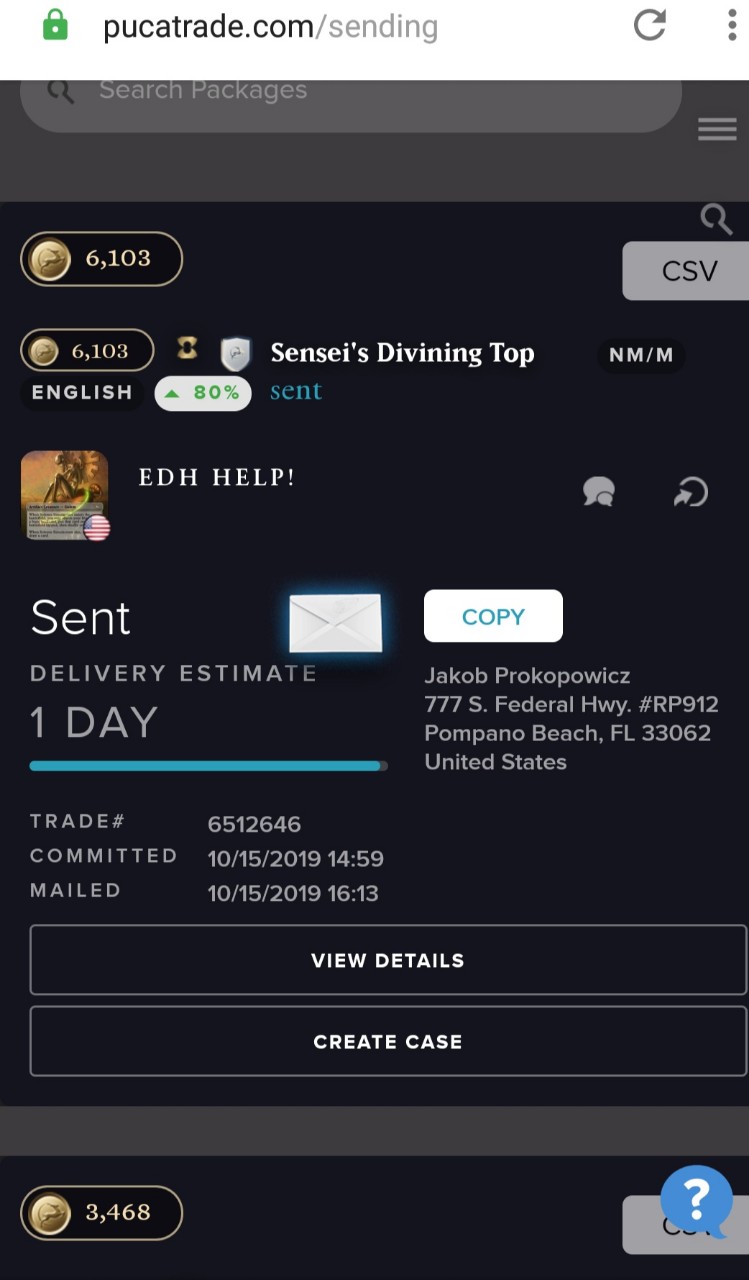Tap the EDH HELP! avatar image
The width and height of the screenshot is (749, 1280).
tap(64, 494)
